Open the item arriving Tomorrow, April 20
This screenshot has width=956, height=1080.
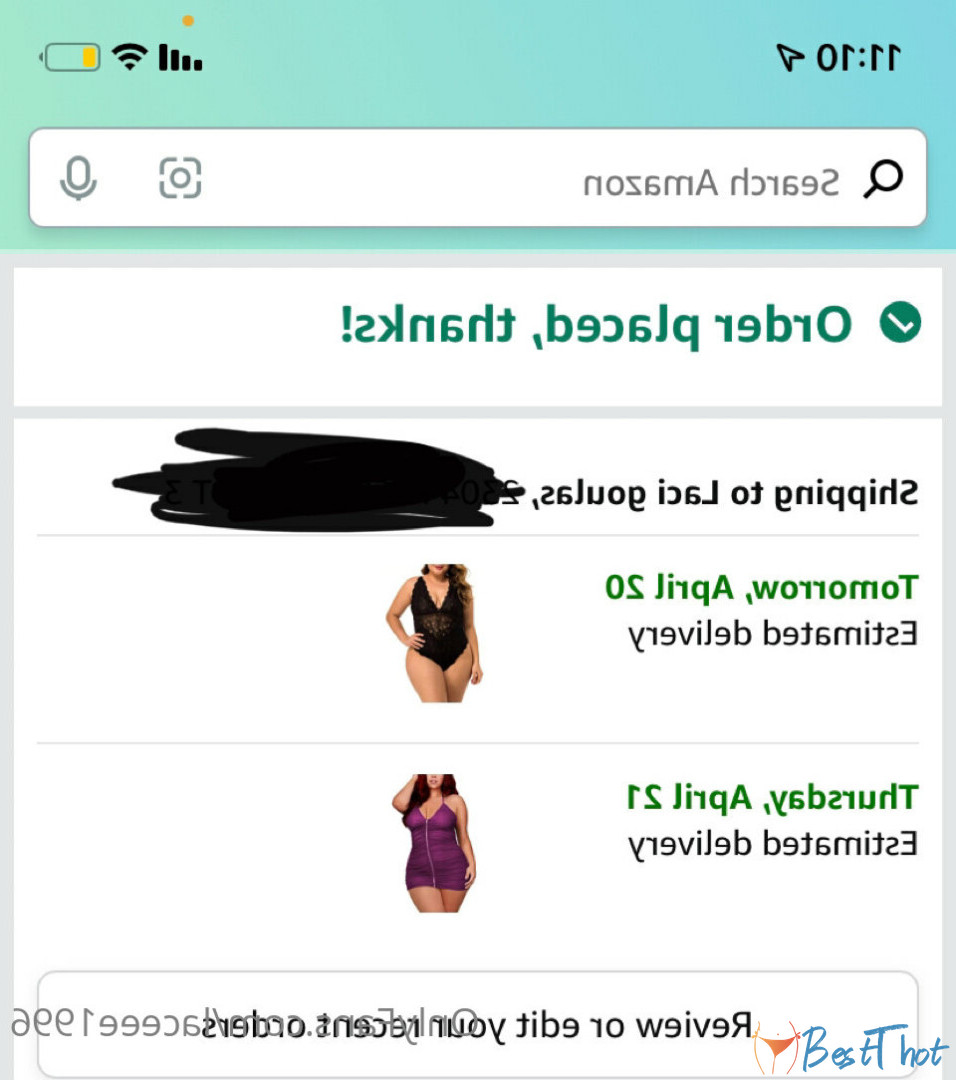click(x=434, y=632)
